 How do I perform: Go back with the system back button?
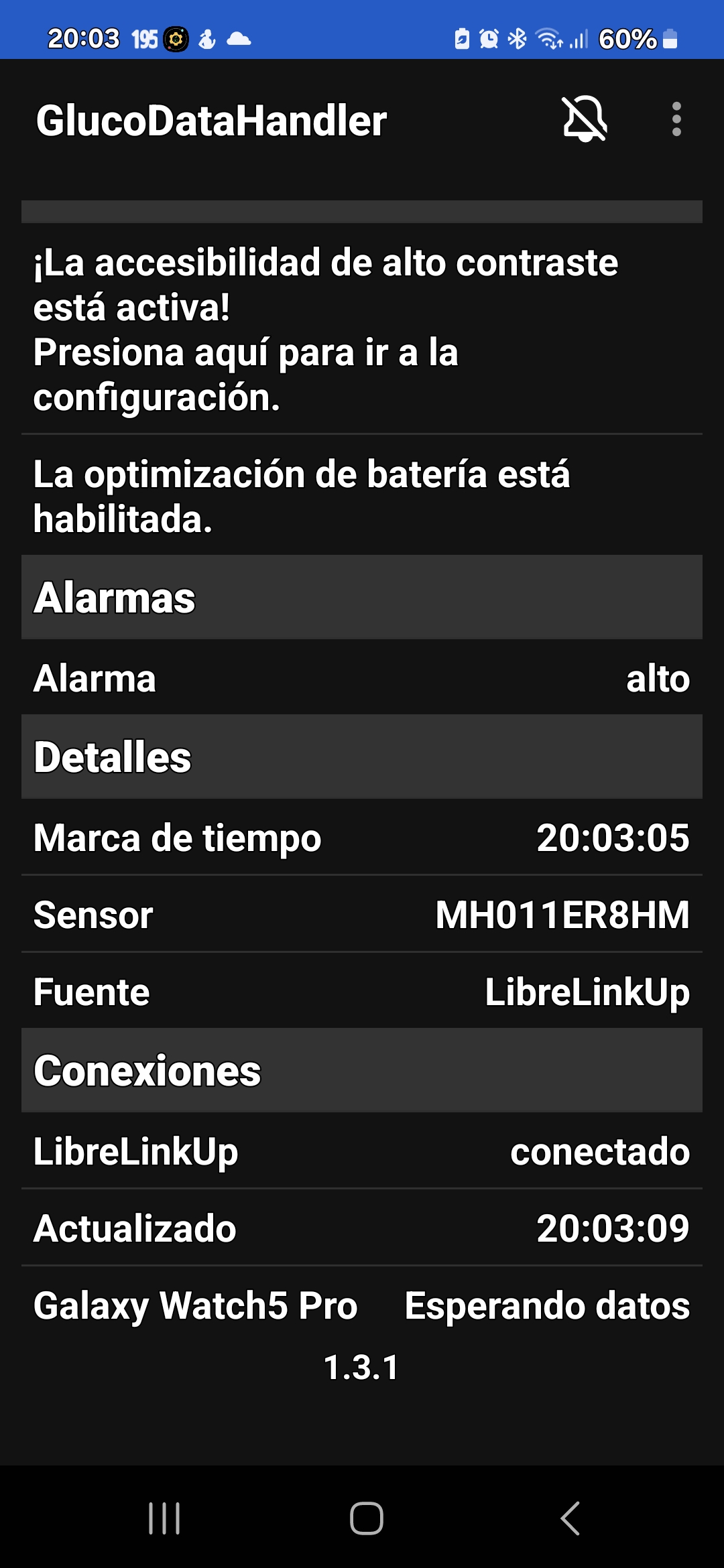570,1518
